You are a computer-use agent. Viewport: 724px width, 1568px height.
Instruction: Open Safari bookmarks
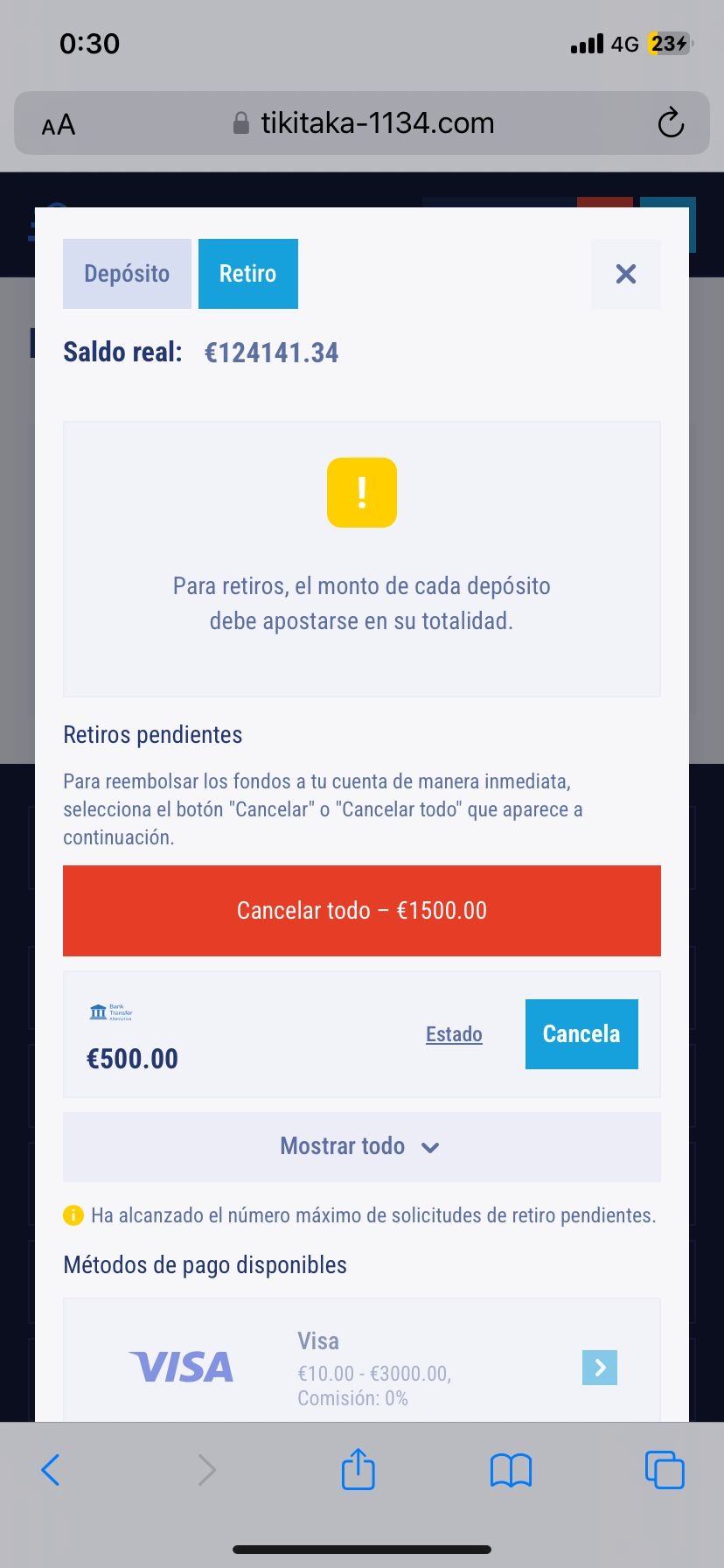point(512,1470)
